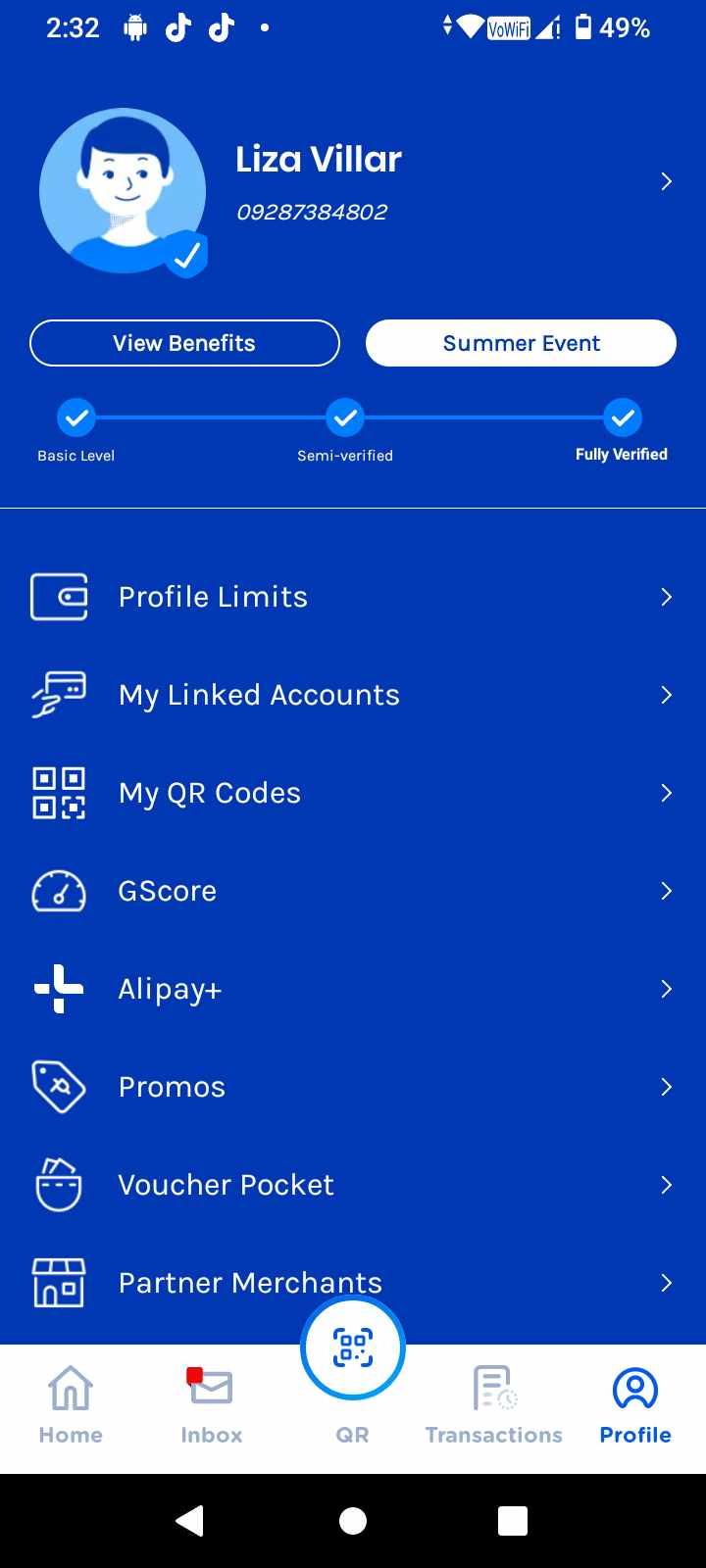
Task: Open Profile Limits
Action: [353, 597]
